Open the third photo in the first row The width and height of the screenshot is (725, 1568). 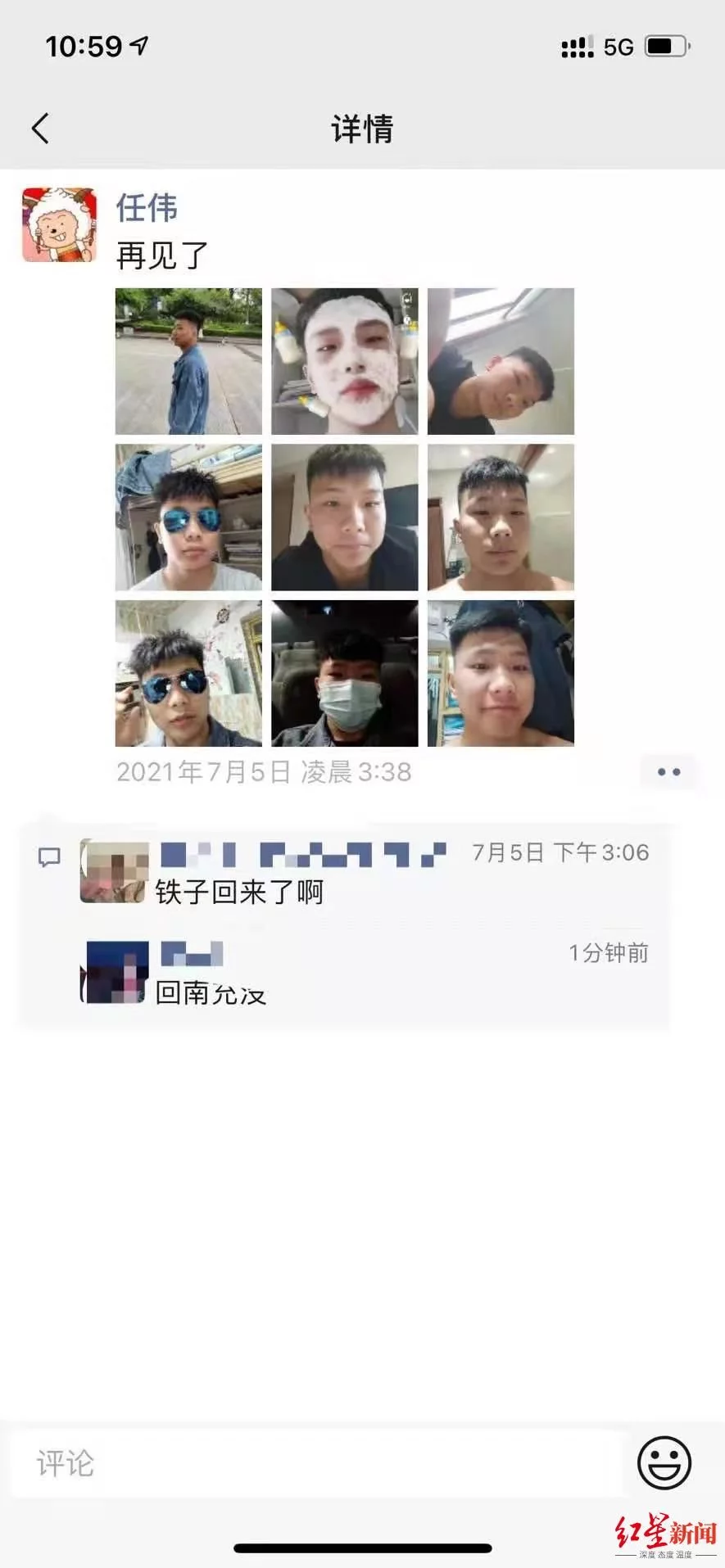point(501,361)
